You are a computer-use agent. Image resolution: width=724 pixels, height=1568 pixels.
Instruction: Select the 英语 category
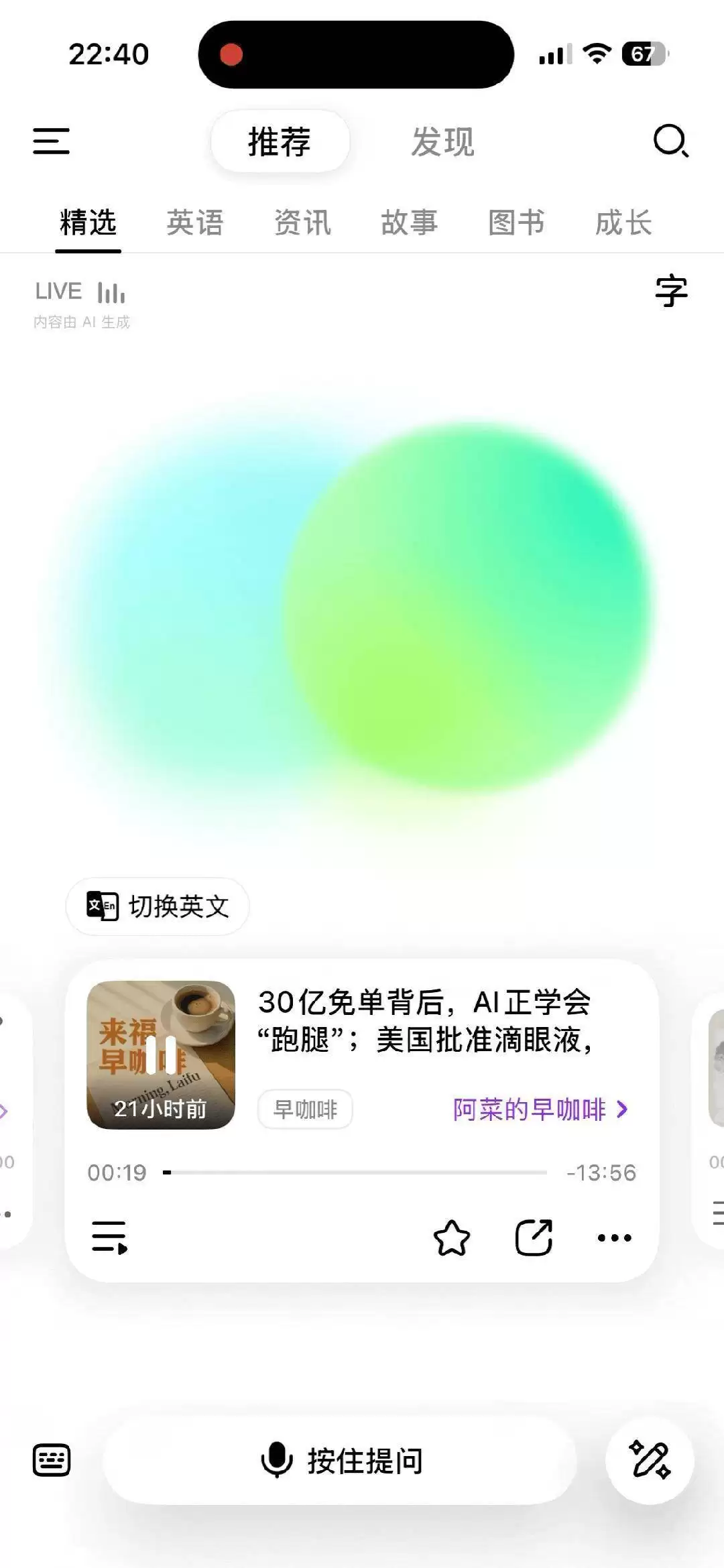pyautogui.click(x=195, y=223)
